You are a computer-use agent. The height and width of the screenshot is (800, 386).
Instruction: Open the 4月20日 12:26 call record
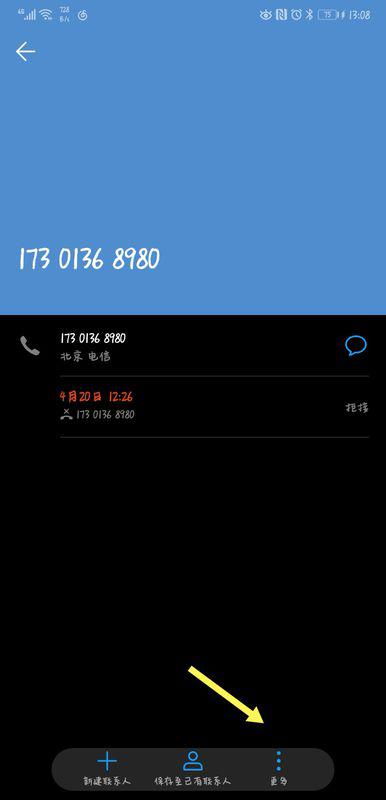tap(214, 407)
